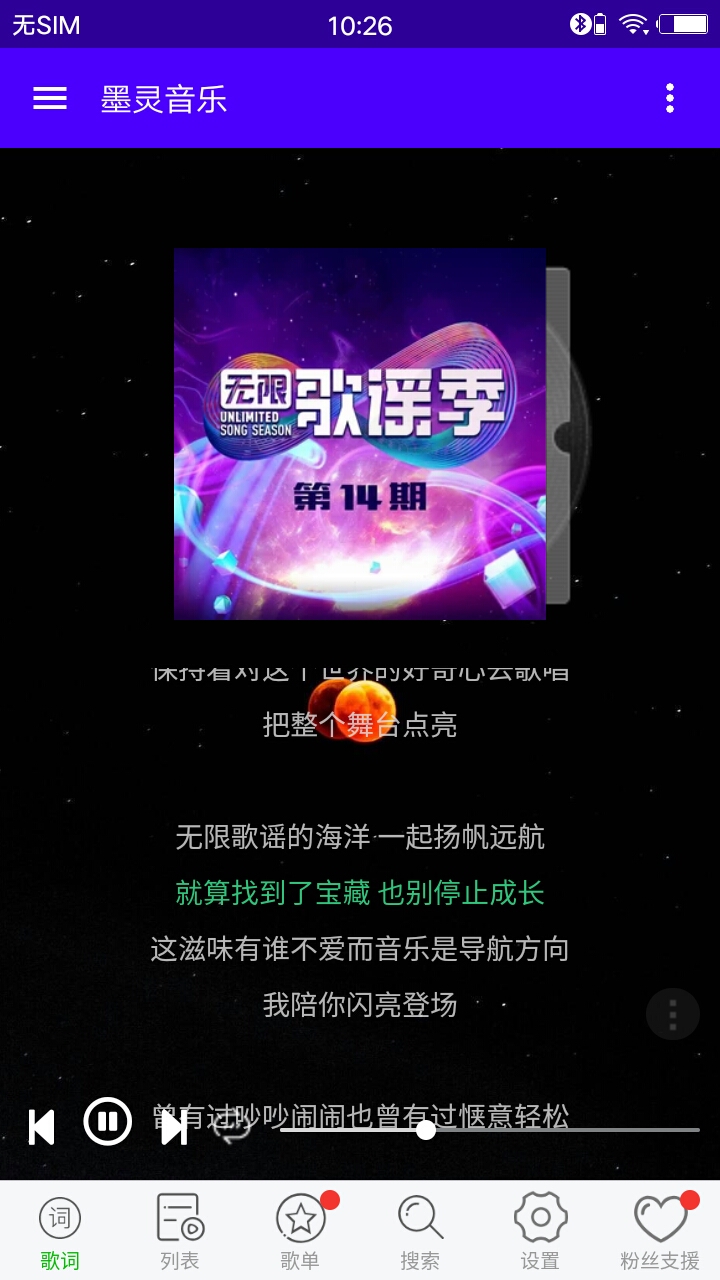The height and width of the screenshot is (1280, 720).
Task: Pause the current song
Action: pyautogui.click(x=107, y=1121)
